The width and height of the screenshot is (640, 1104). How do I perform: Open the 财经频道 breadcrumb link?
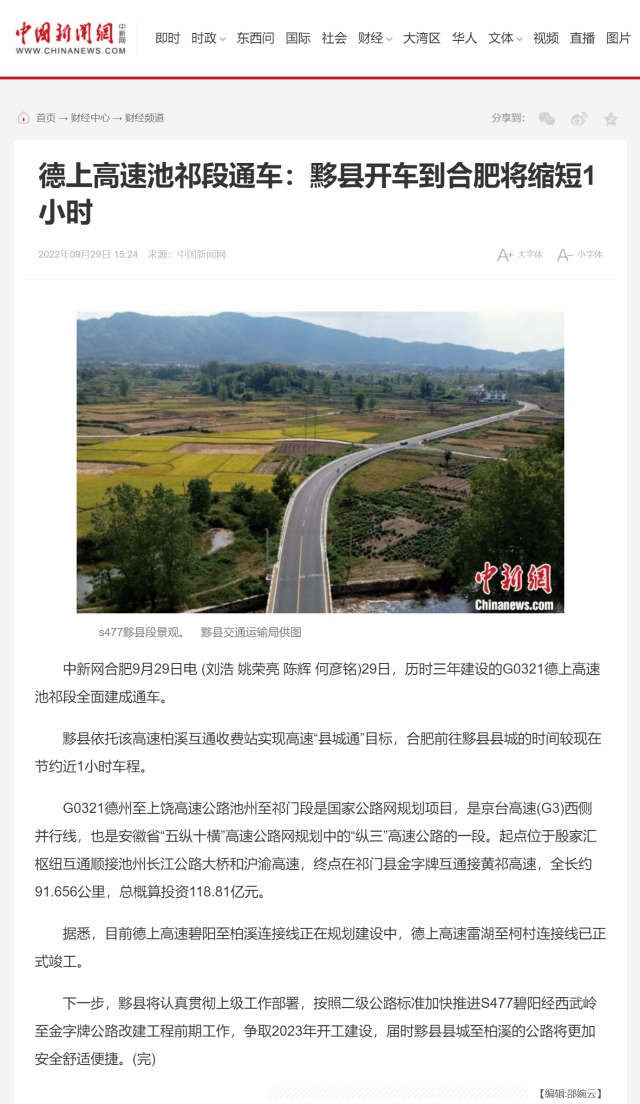coord(144,118)
